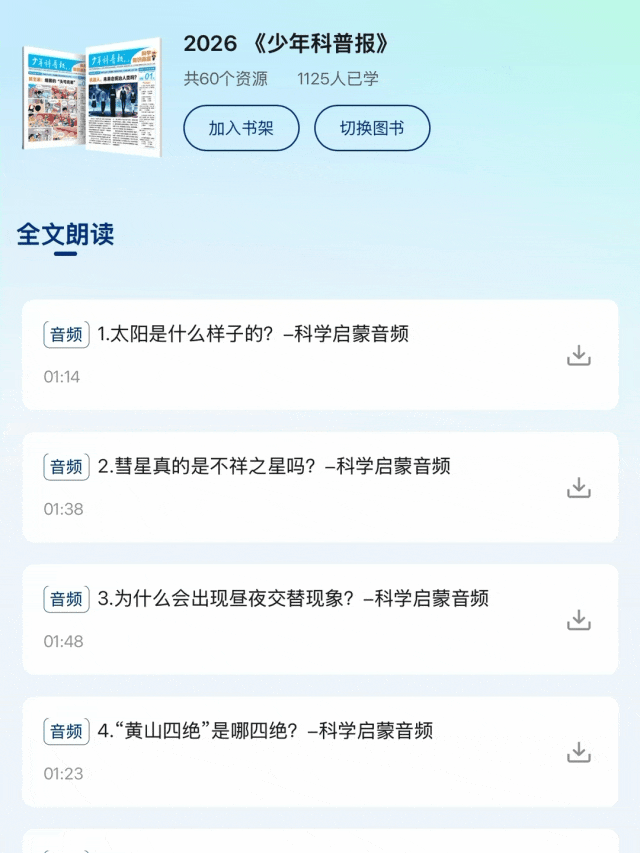Play audio 3.为什么会出现昼夜交替现象
This screenshot has height=853, width=640.
coord(293,598)
